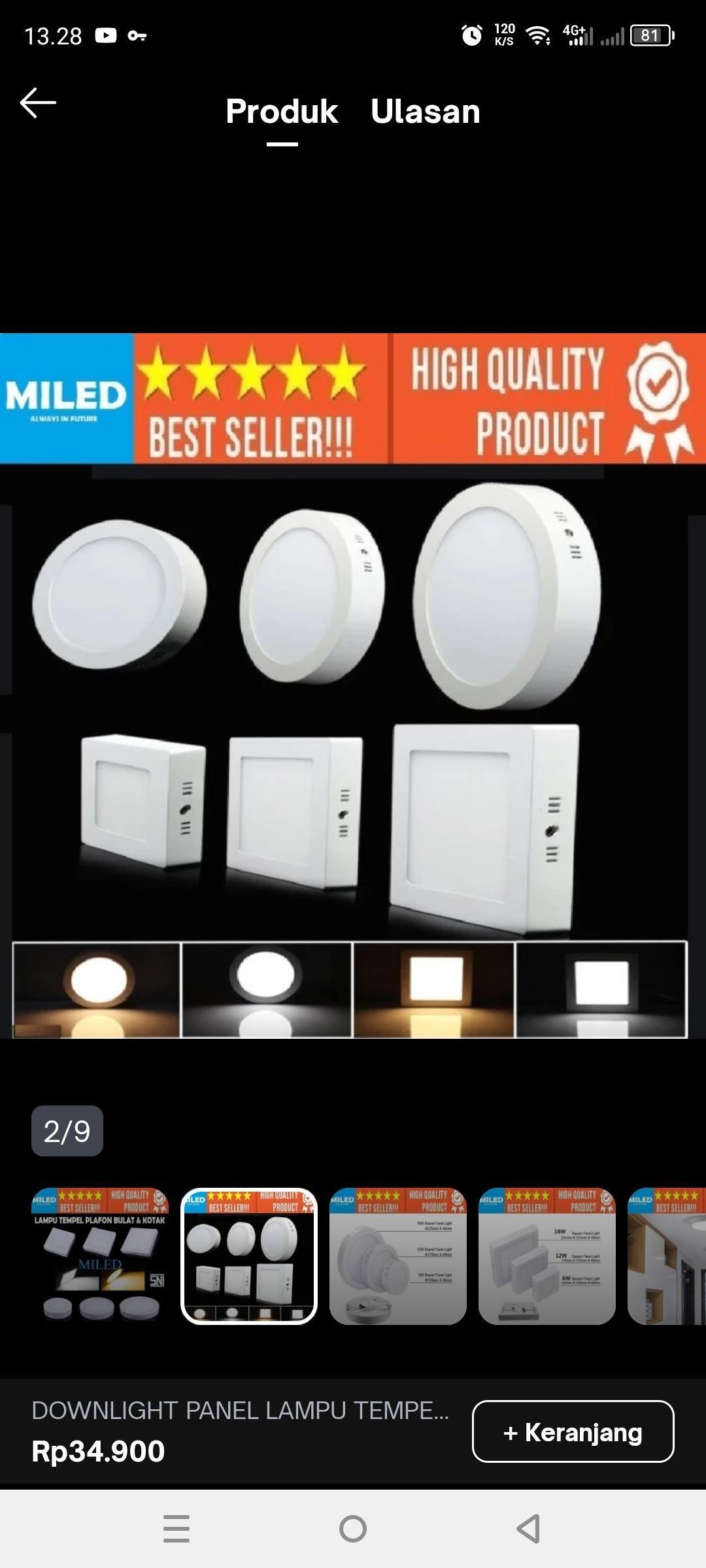View third thumbnail of round panel sizes
This screenshot has width=706, height=1568.
coord(398,1256)
